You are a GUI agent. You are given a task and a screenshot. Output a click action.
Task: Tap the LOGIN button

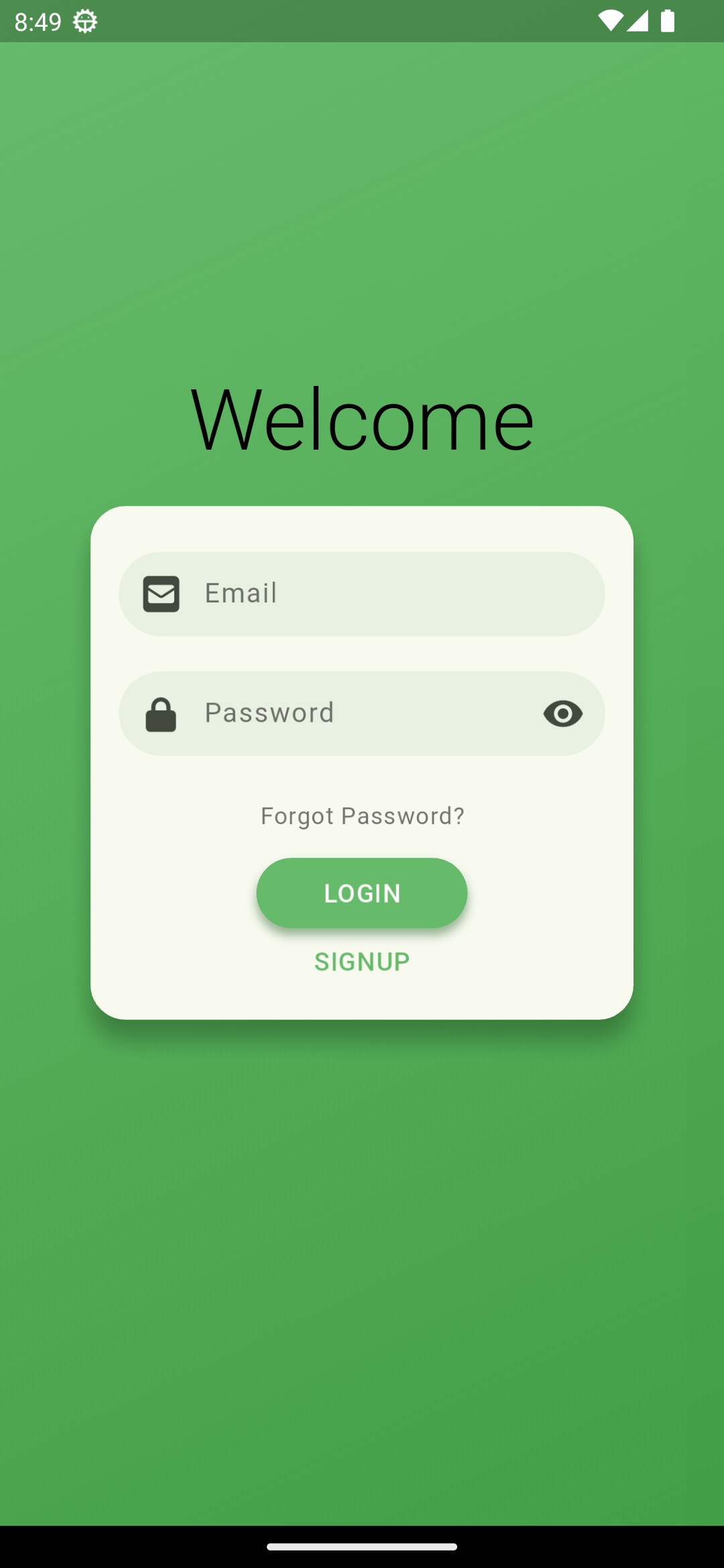coord(362,893)
